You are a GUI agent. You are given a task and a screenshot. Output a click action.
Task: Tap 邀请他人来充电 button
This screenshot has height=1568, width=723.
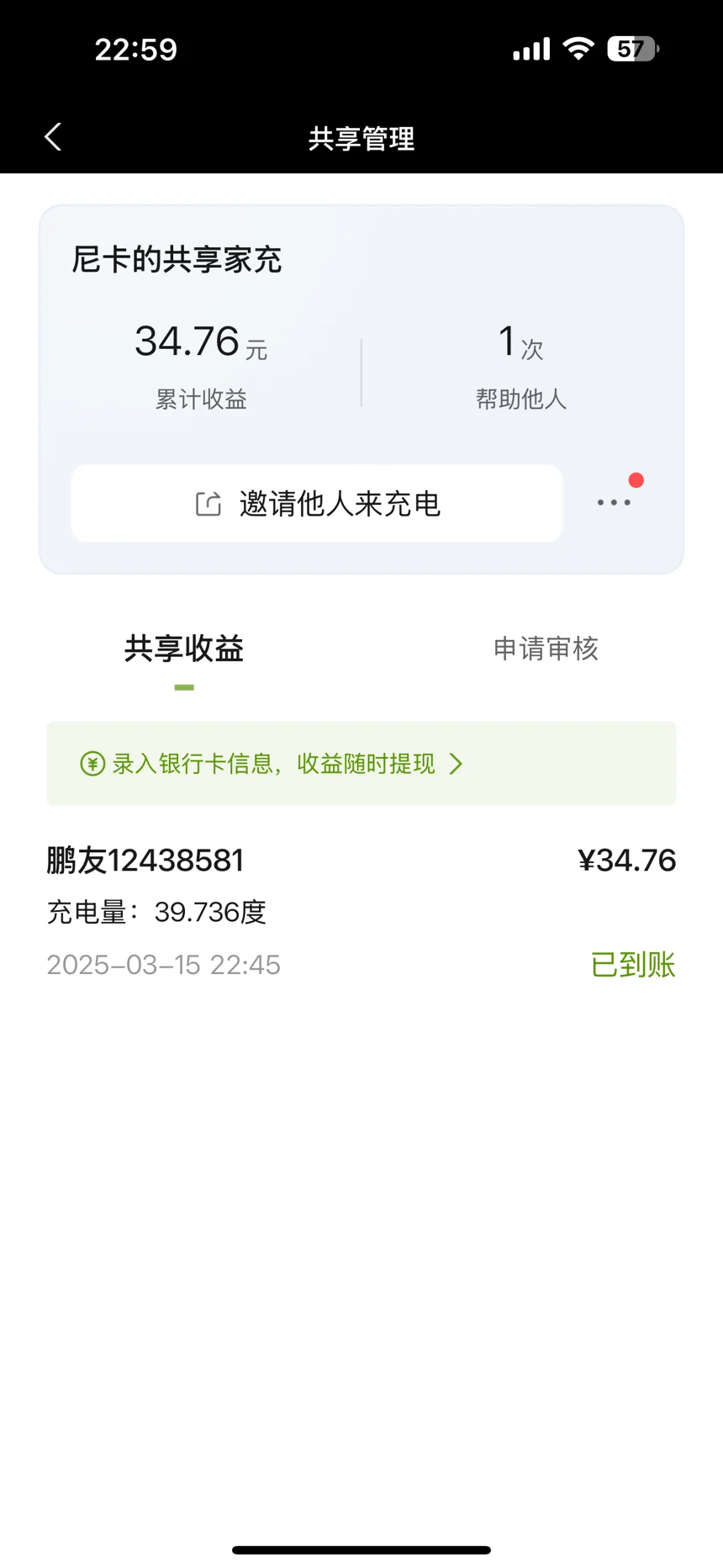pos(317,503)
